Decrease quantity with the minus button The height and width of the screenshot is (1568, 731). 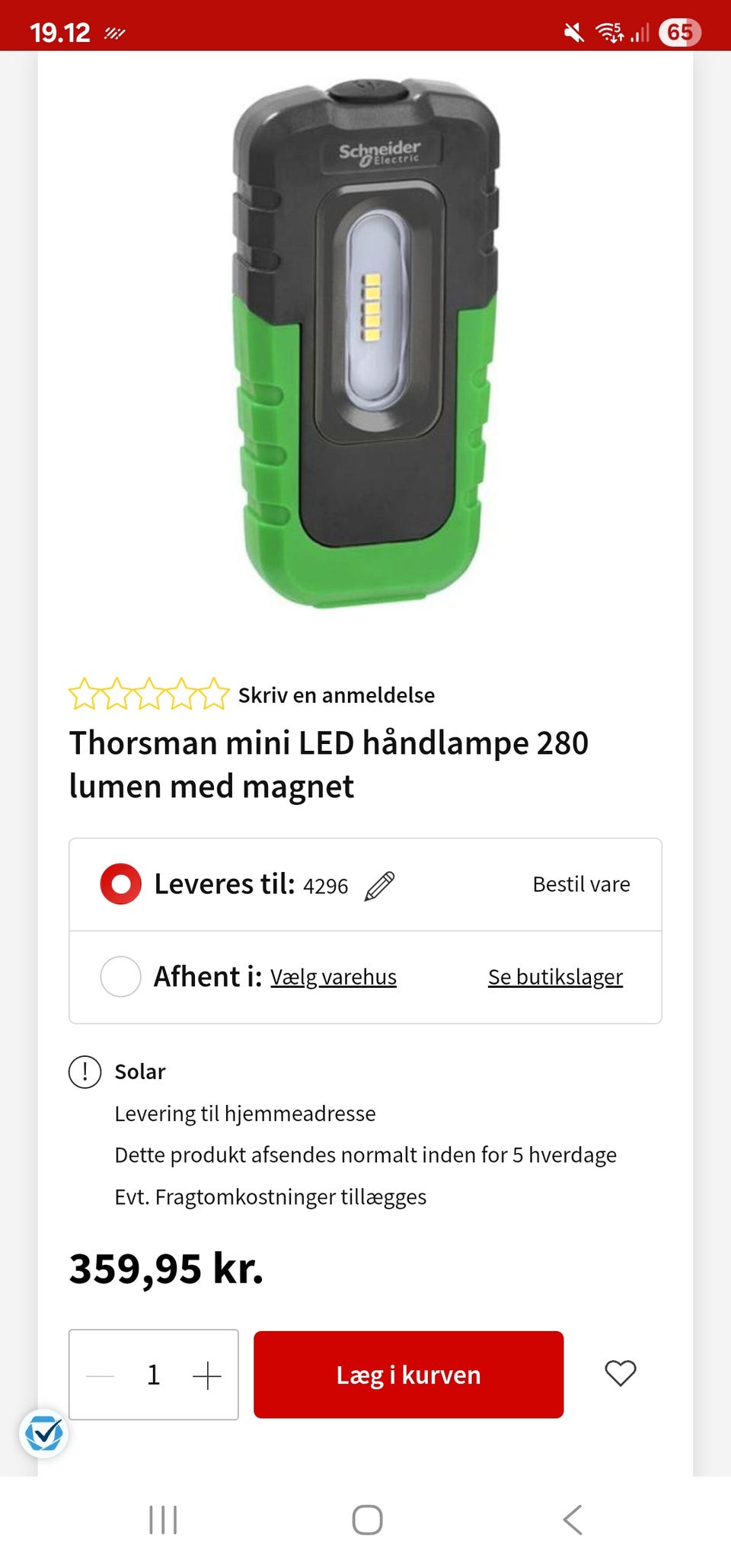(101, 1375)
